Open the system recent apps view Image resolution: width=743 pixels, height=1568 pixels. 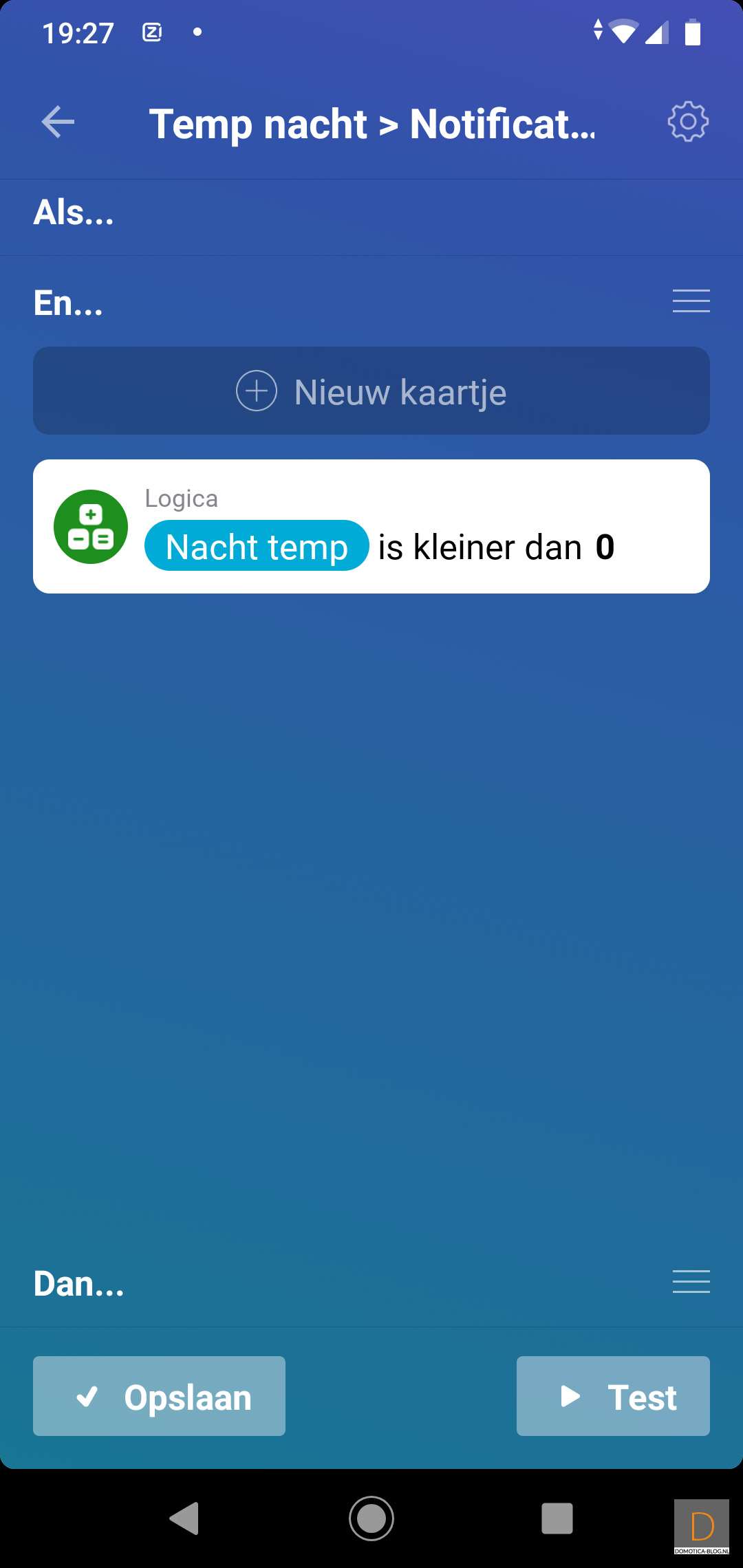coord(557,1518)
